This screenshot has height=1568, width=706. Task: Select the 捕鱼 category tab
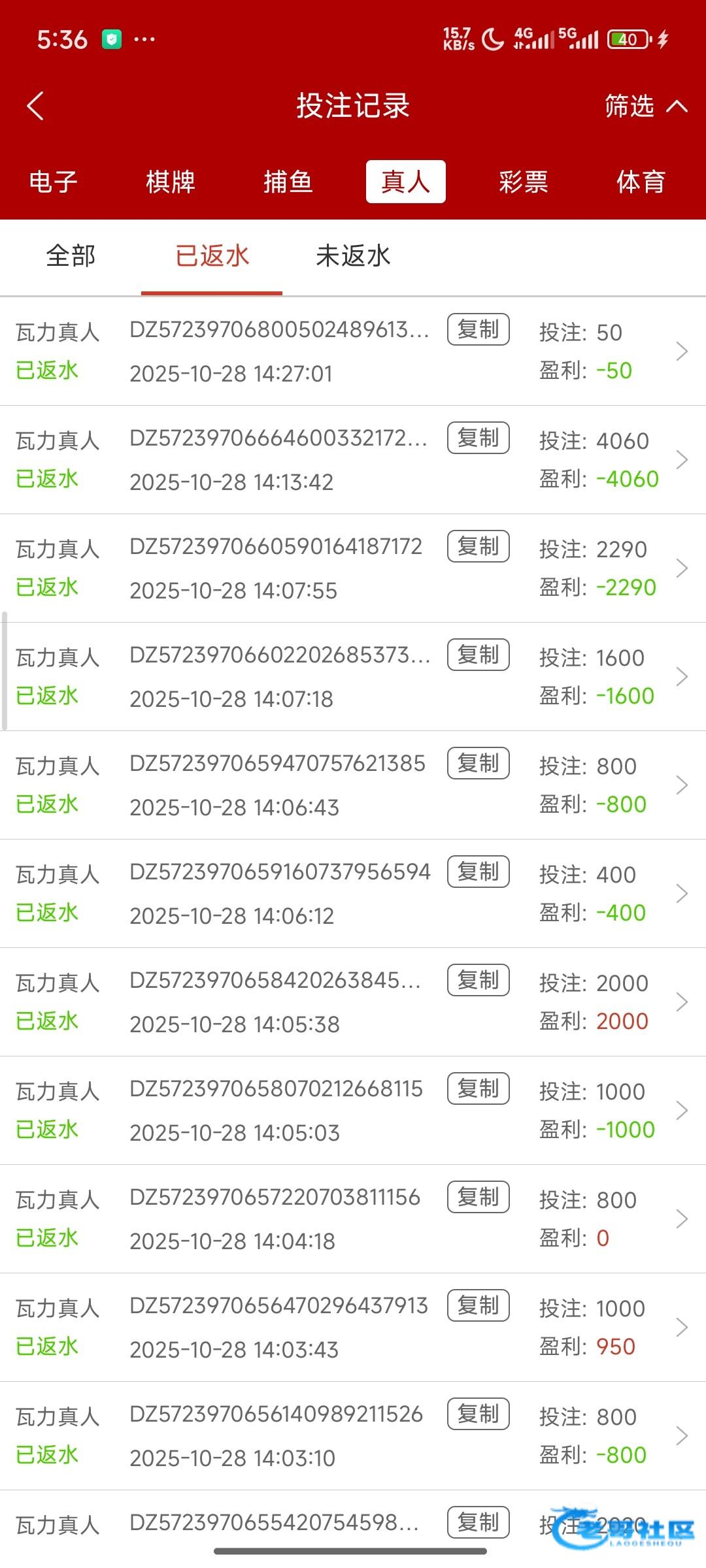(x=288, y=182)
